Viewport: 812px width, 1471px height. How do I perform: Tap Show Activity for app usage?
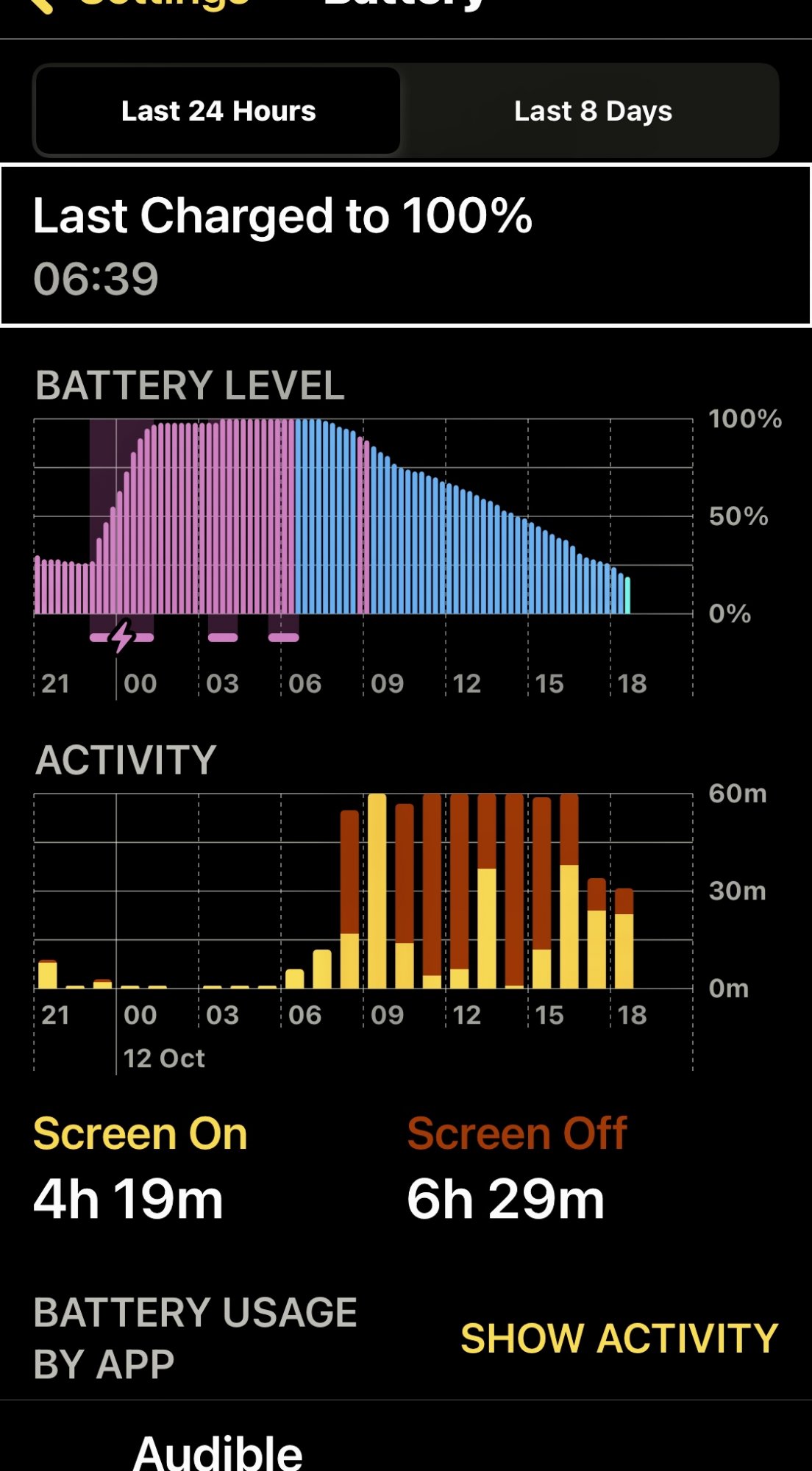[x=619, y=1338]
